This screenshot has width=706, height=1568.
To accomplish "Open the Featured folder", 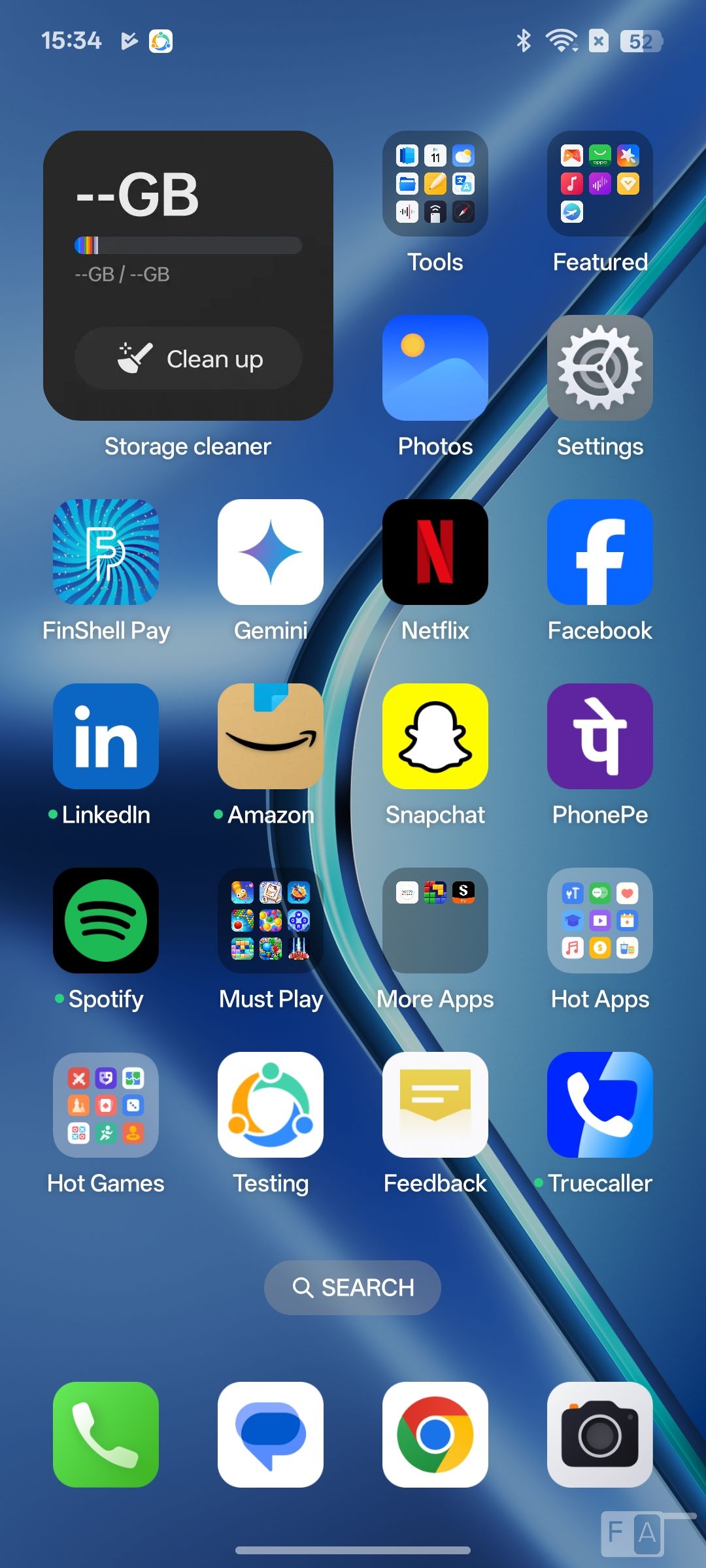I will pos(600,184).
